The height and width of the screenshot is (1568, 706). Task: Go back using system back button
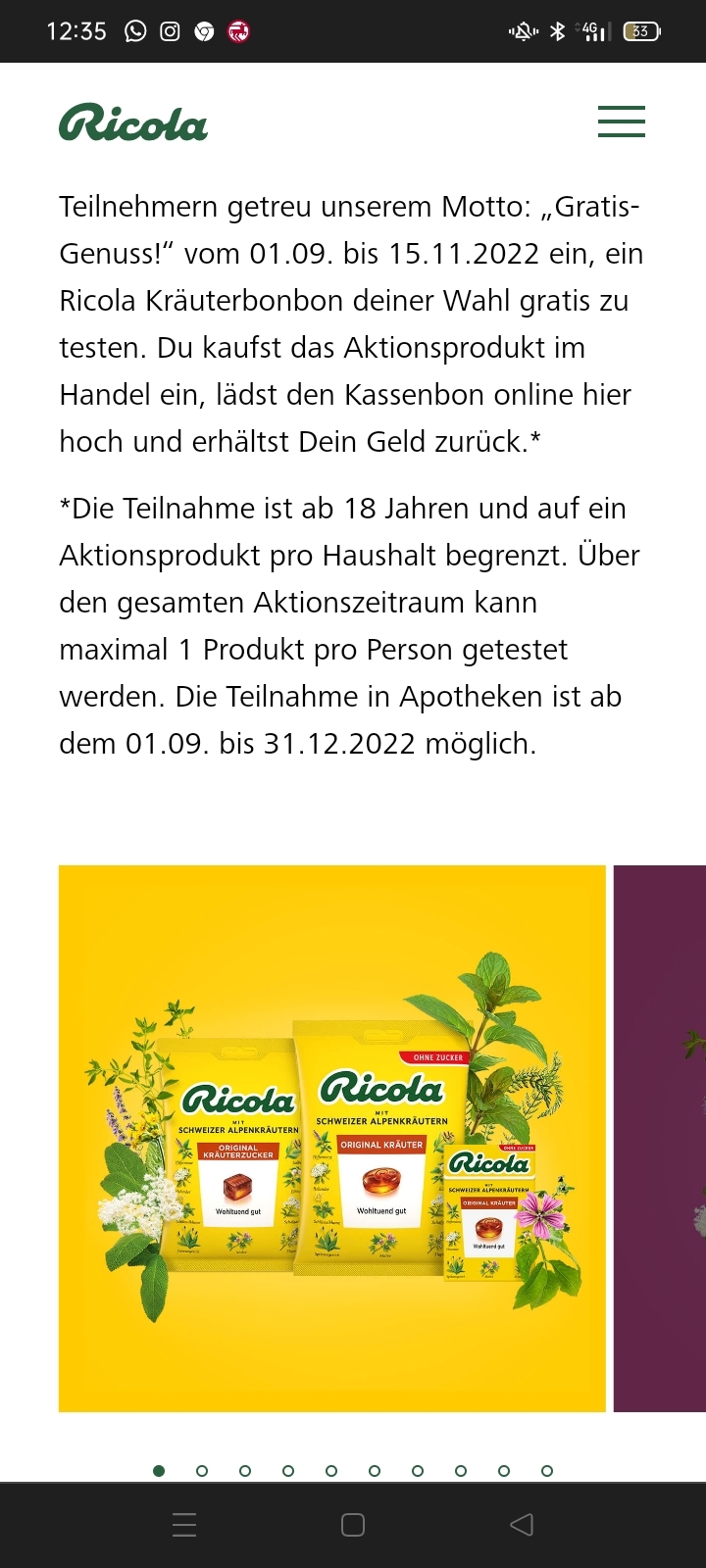coord(522,1525)
